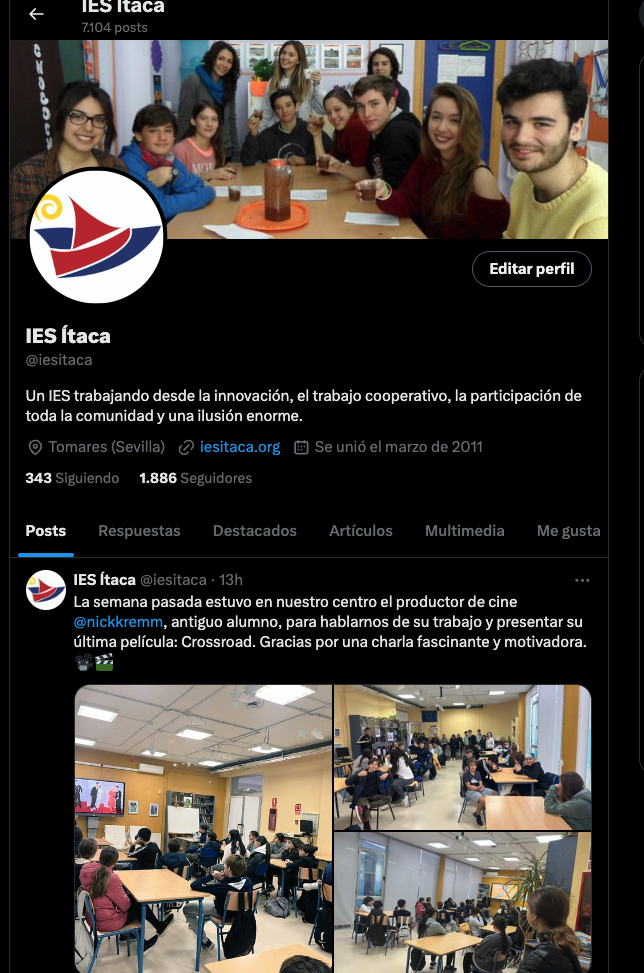Open the @nickkremm mention link
The image size is (644, 973).
tap(118, 622)
